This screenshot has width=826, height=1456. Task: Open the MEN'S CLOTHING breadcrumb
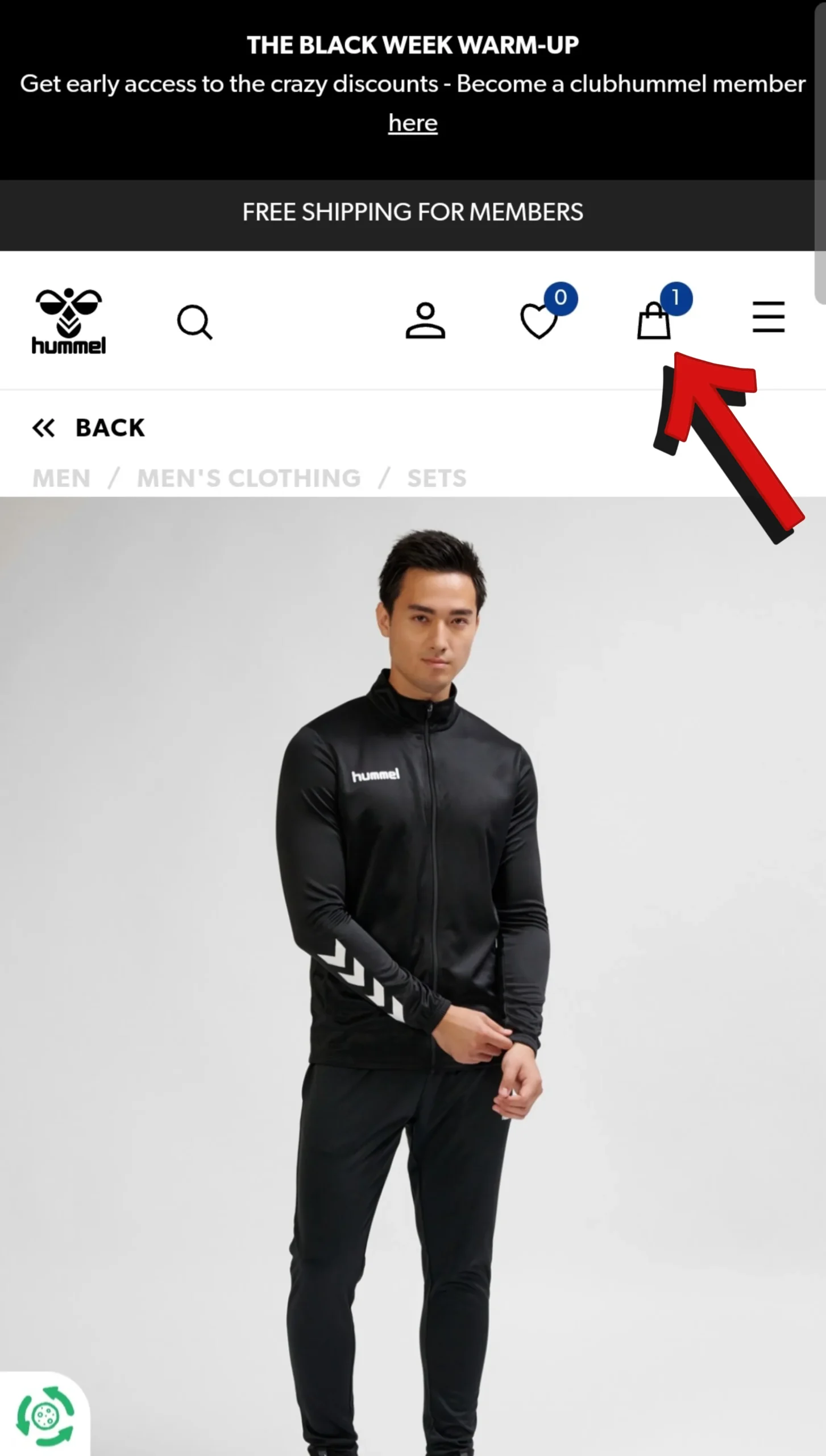[249, 478]
